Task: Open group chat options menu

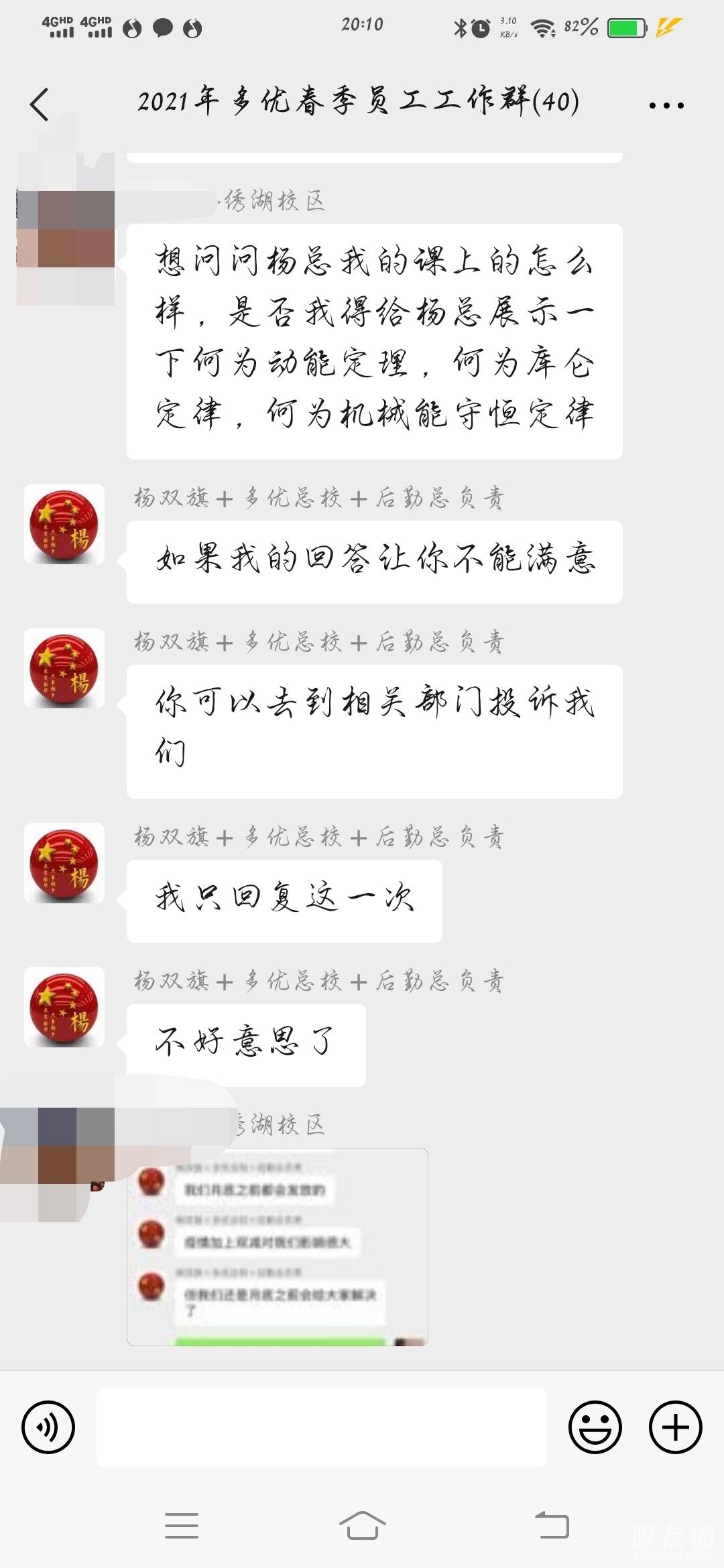Action: pos(666,105)
